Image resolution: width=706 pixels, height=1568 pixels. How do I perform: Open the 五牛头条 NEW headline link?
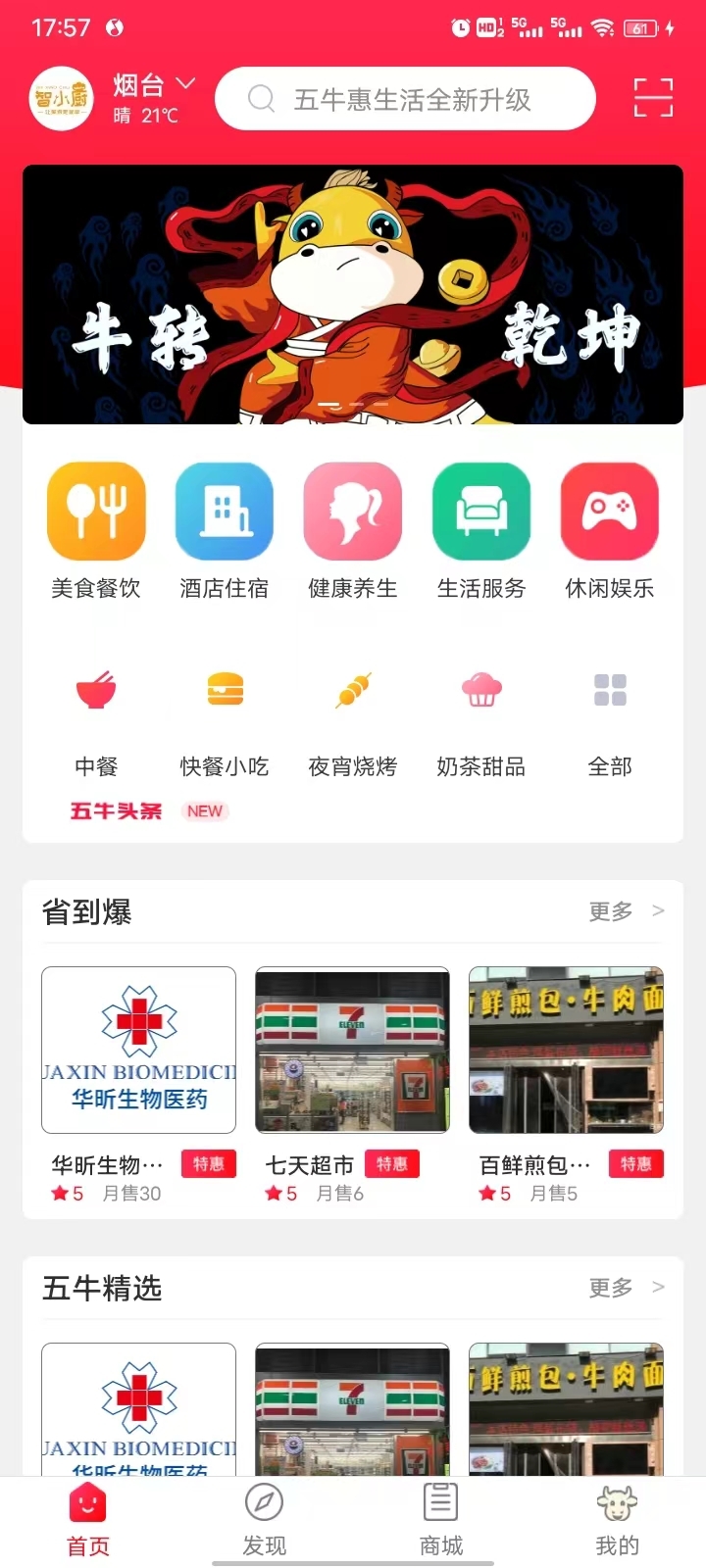click(x=116, y=811)
